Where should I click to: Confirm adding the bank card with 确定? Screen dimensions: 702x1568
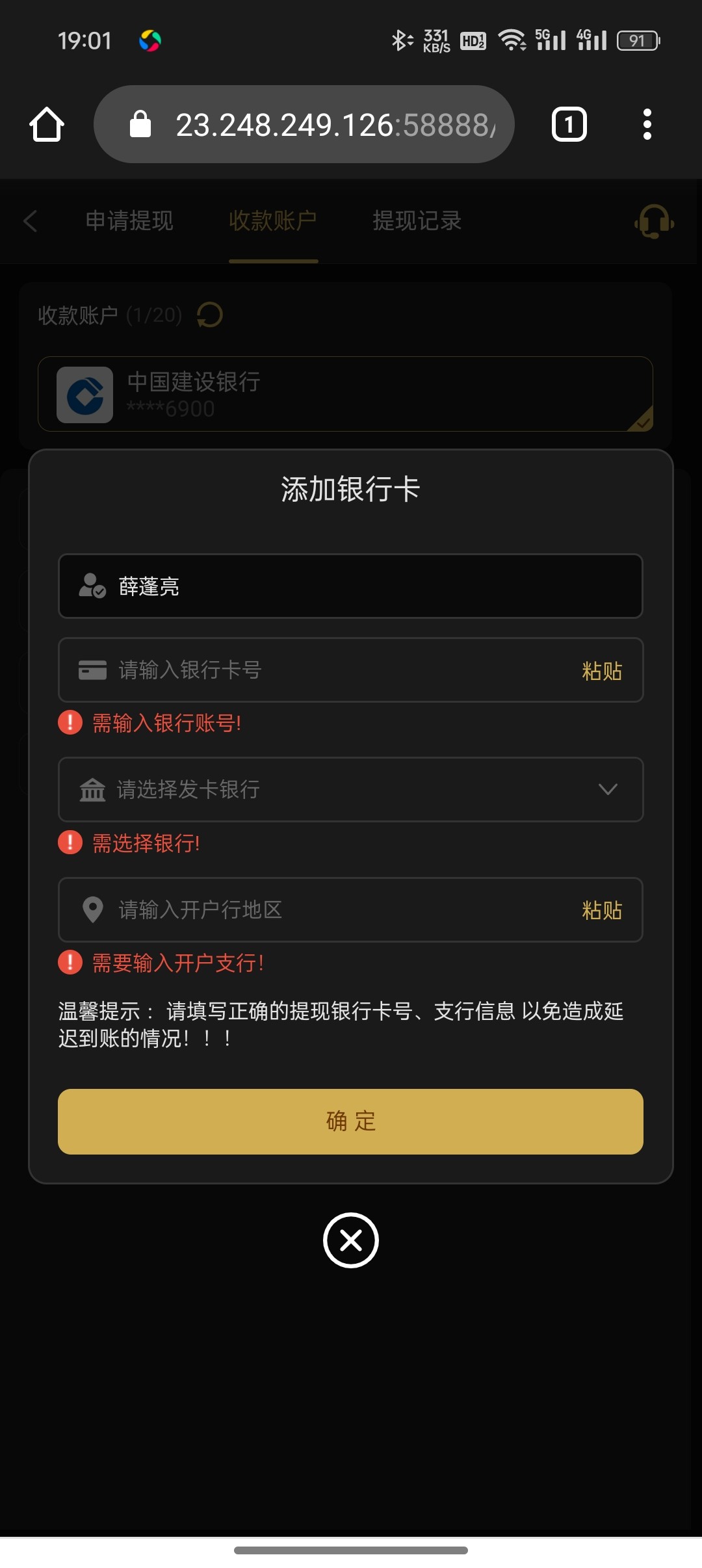point(351,1121)
